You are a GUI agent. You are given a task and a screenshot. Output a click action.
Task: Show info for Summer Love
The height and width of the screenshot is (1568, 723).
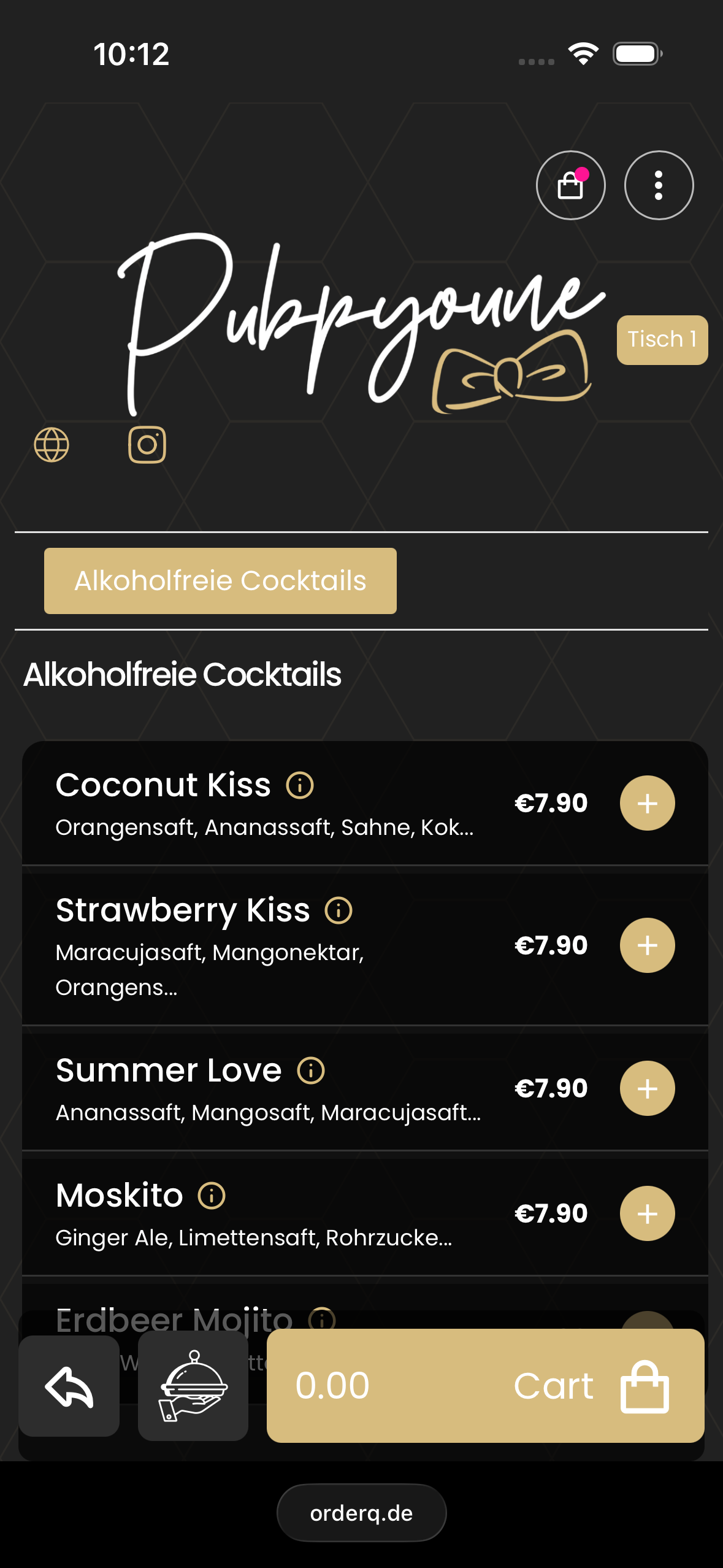click(311, 1071)
